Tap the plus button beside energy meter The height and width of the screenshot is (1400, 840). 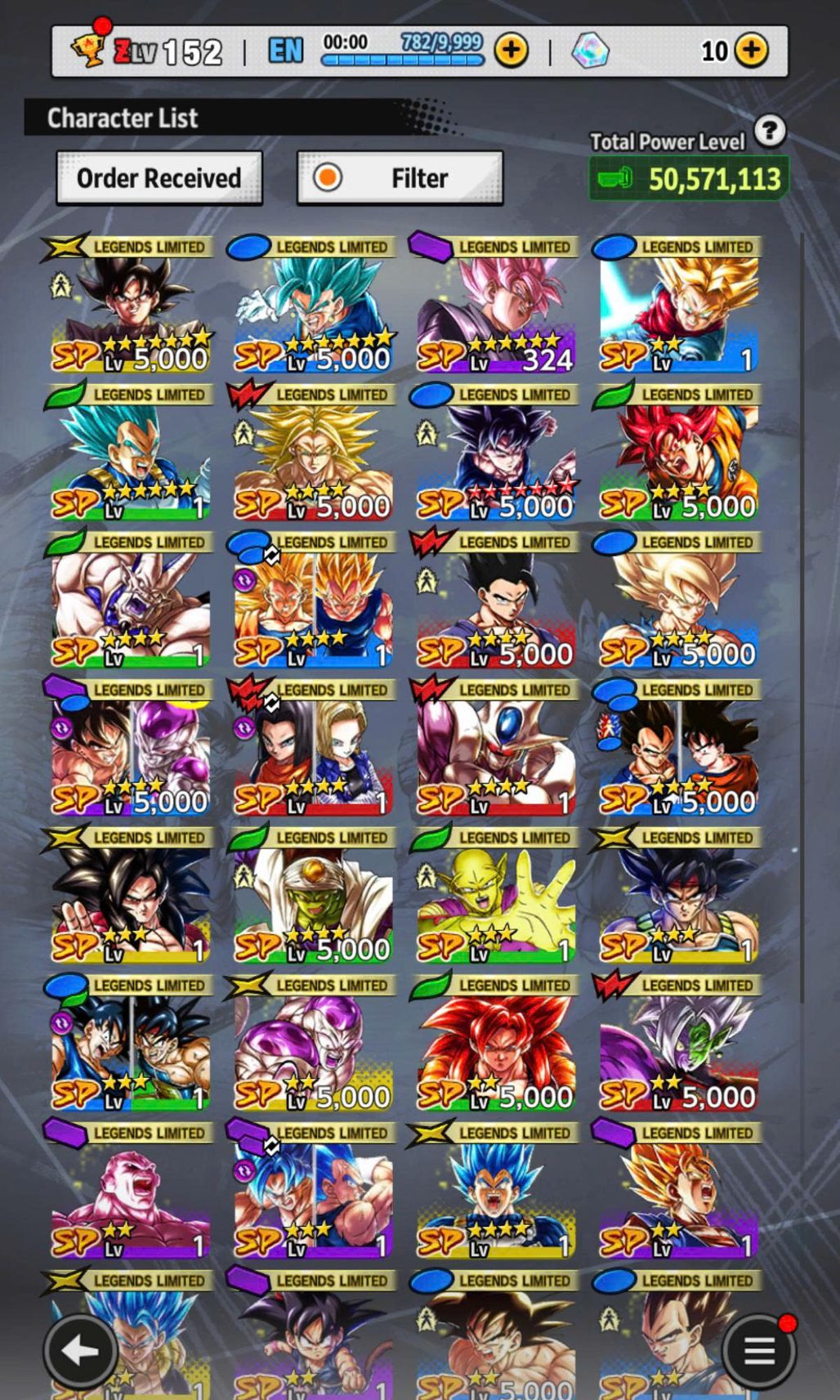(512, 51)
